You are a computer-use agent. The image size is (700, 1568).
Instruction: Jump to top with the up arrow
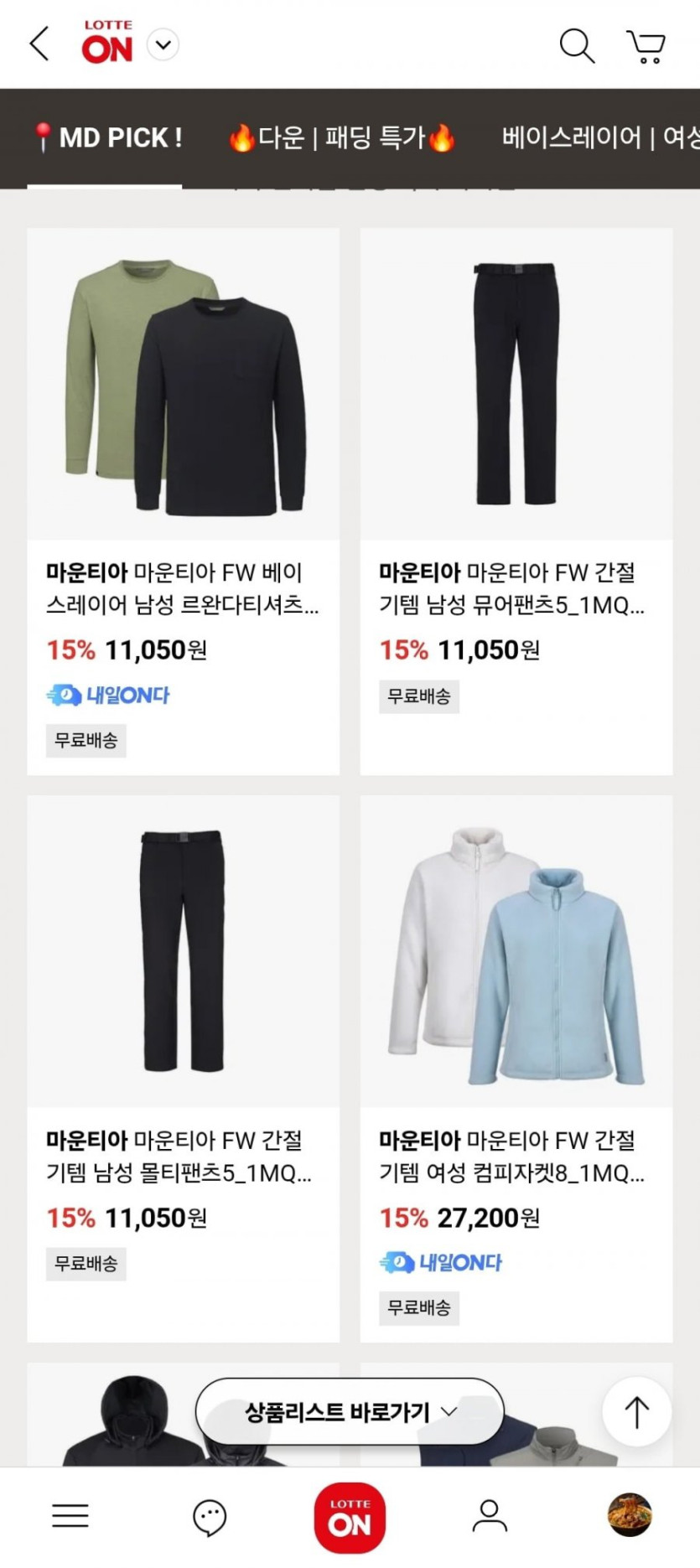pos(636,1412)
